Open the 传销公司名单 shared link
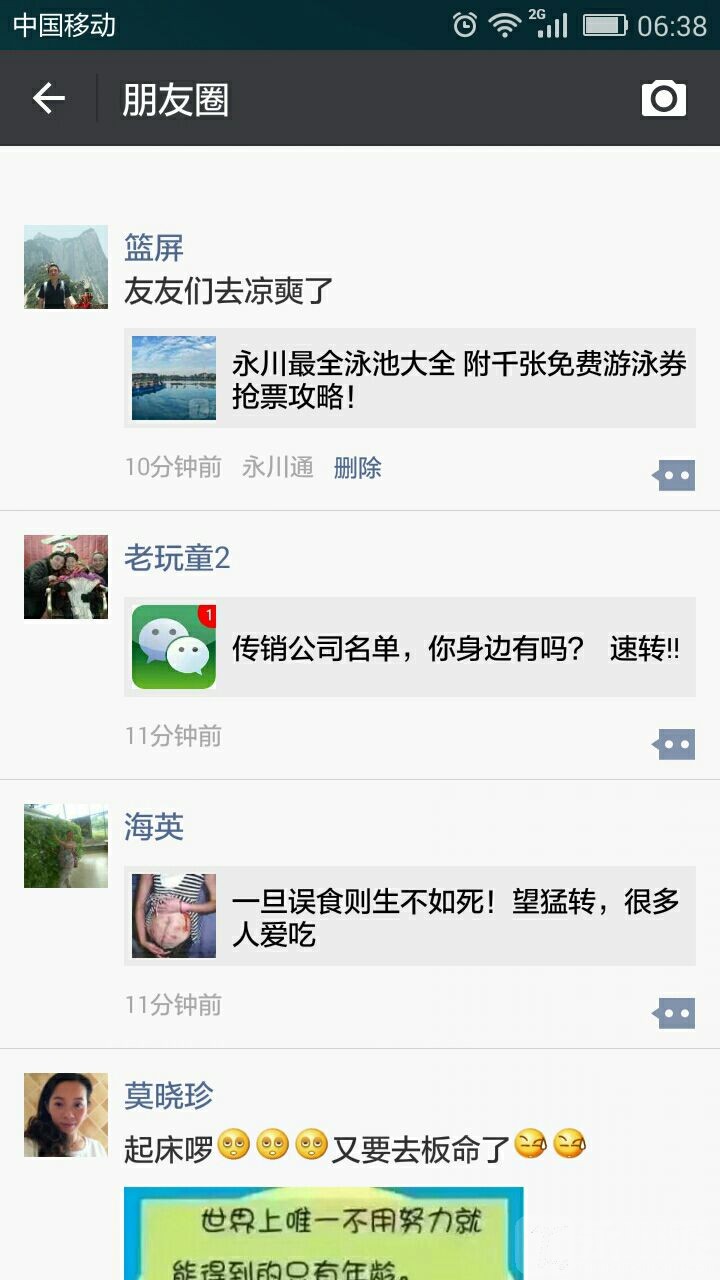 coord(410,647)
